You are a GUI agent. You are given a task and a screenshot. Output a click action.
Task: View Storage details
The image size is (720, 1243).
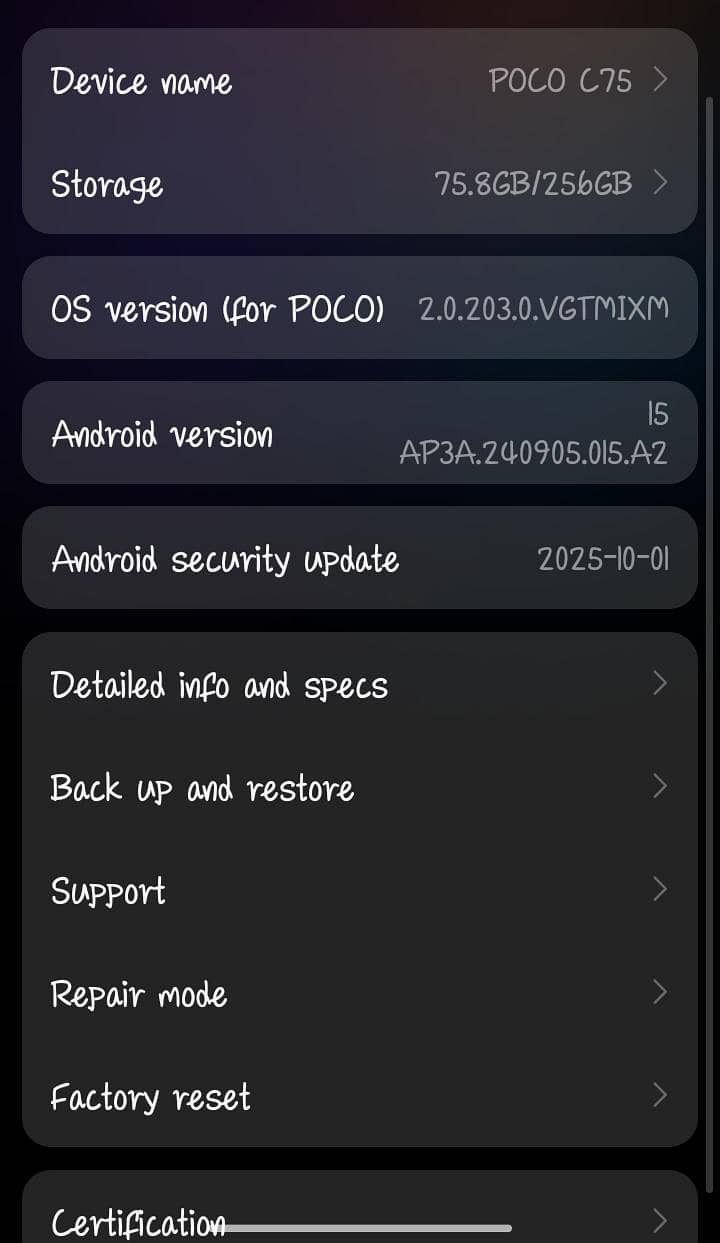106,186
